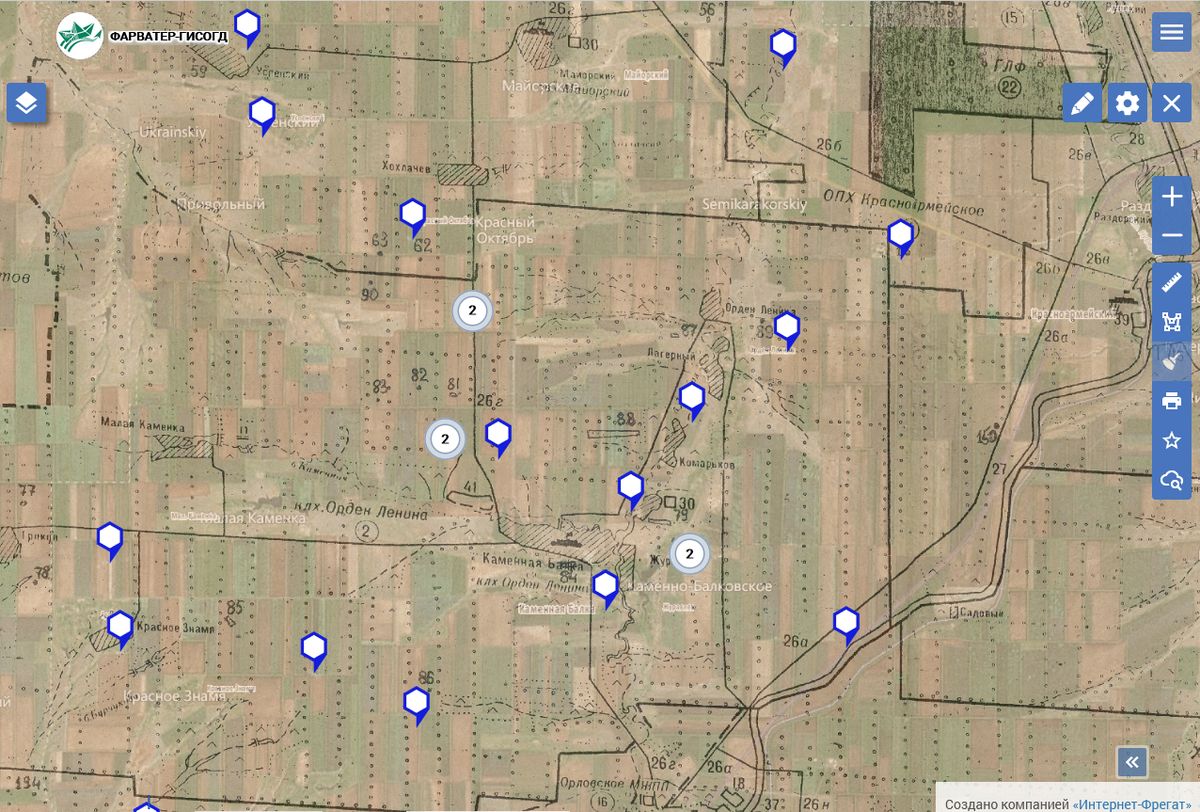The height and width of the screenshot is (812, 1200).
Task: Select the pin near Красный Октябрь
Action: 413,215
